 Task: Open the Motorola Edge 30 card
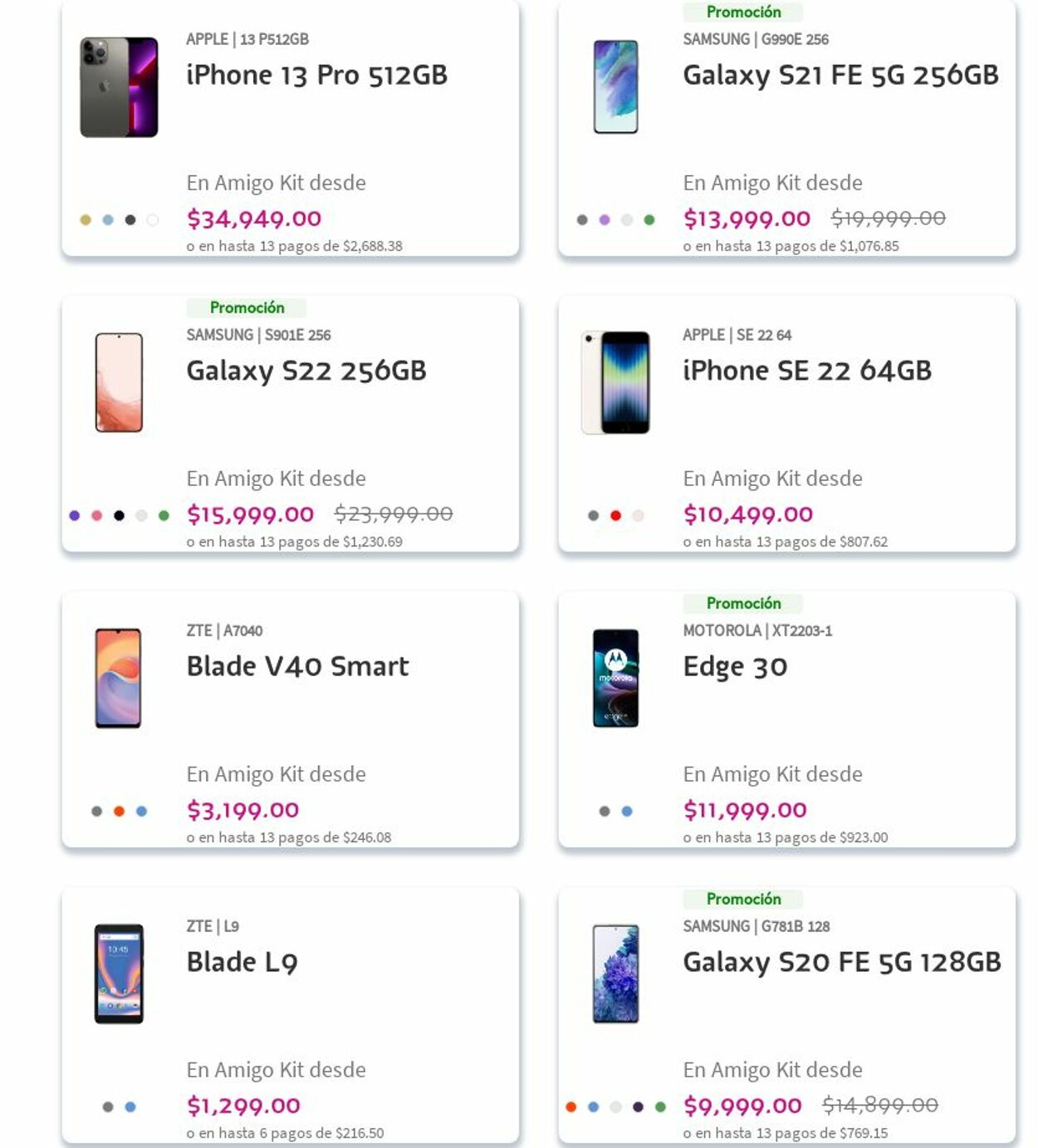(734, 667)
